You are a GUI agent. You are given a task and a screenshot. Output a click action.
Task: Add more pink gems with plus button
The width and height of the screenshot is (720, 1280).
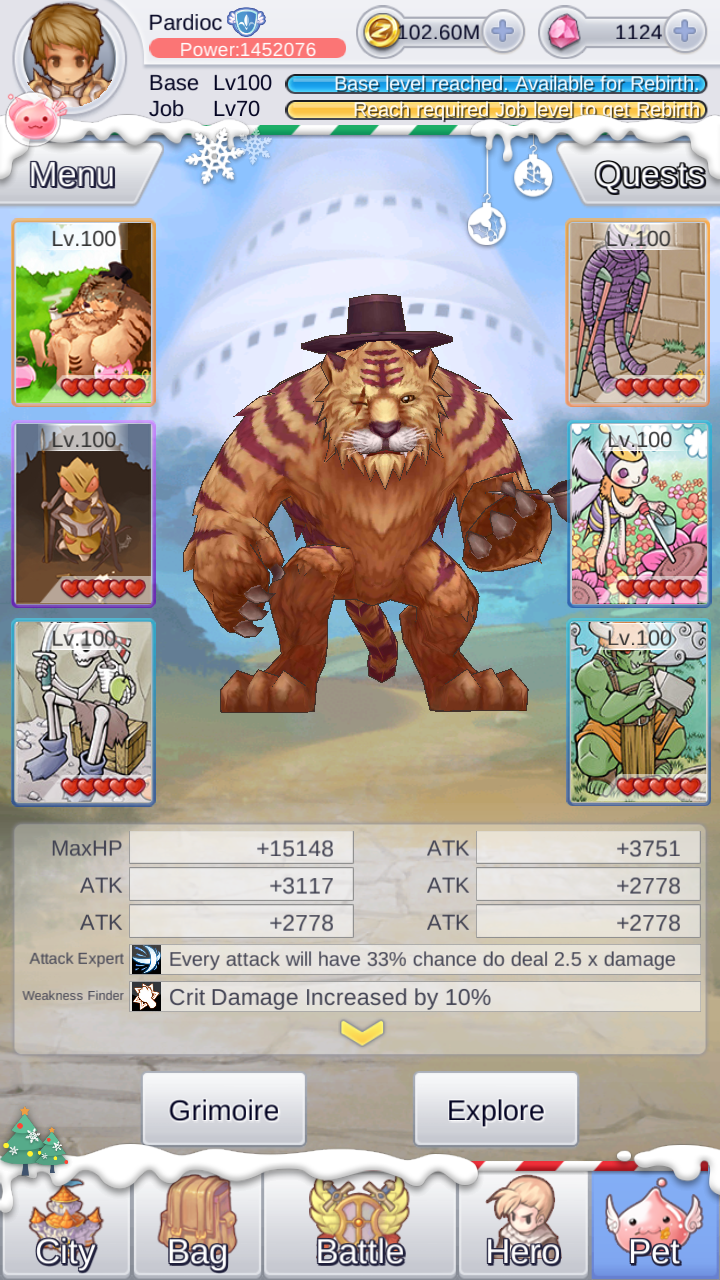(684, 32)
